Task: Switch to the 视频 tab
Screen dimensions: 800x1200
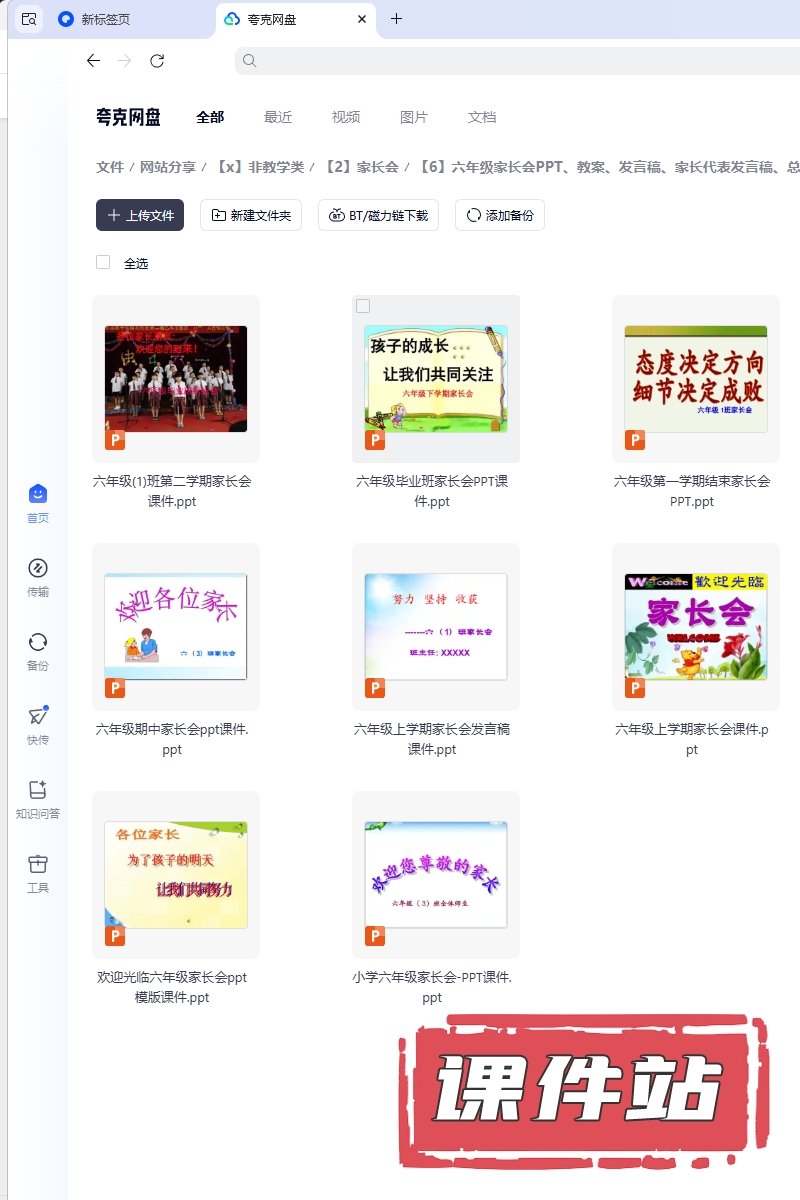Action: 346,117
